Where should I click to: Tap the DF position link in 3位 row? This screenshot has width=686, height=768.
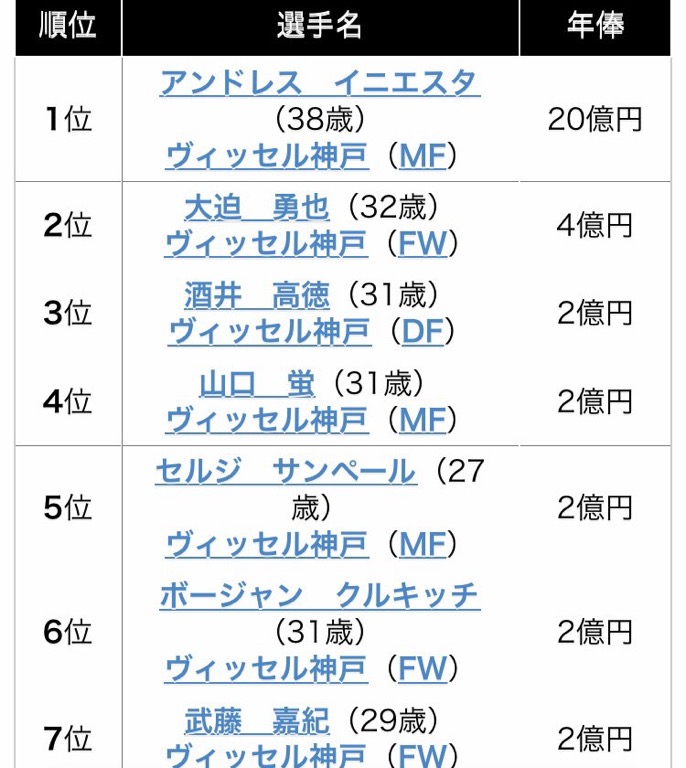[x=421, y=332]
